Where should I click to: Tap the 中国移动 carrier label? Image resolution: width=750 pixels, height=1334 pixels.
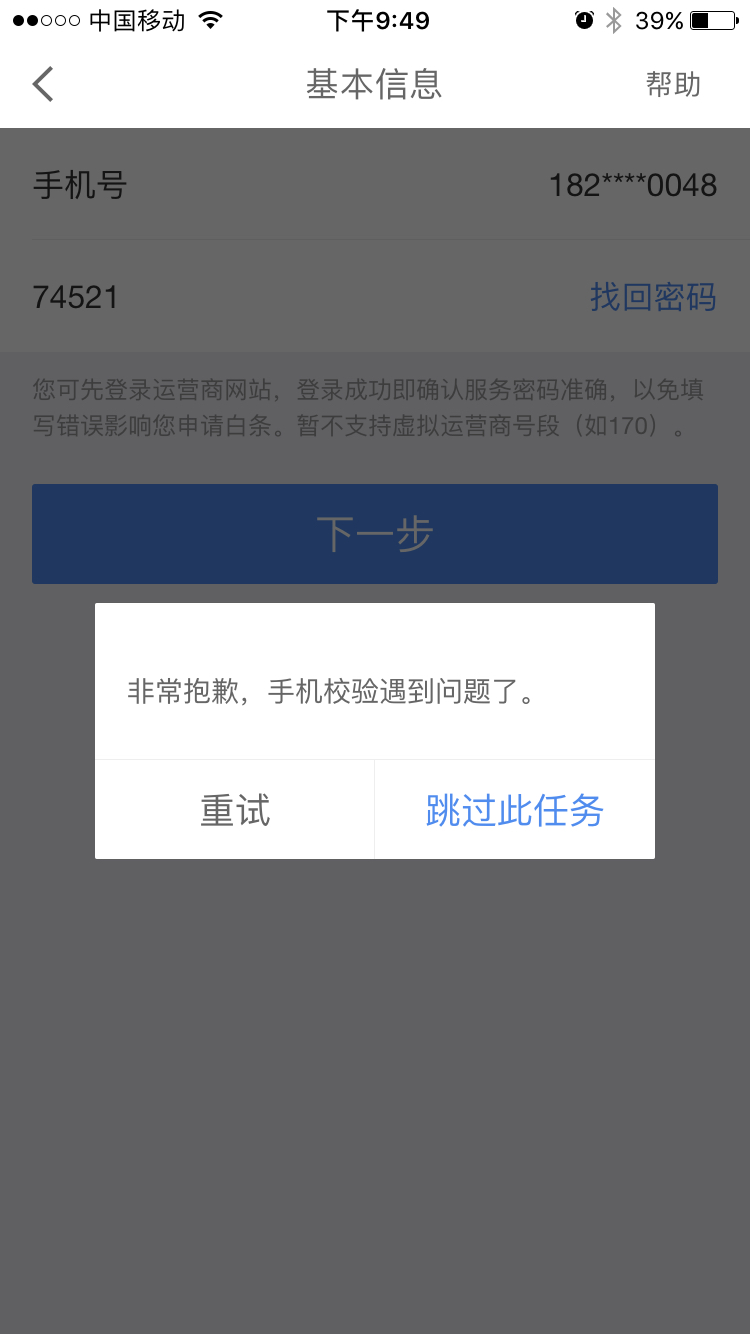tap(138, 18)
